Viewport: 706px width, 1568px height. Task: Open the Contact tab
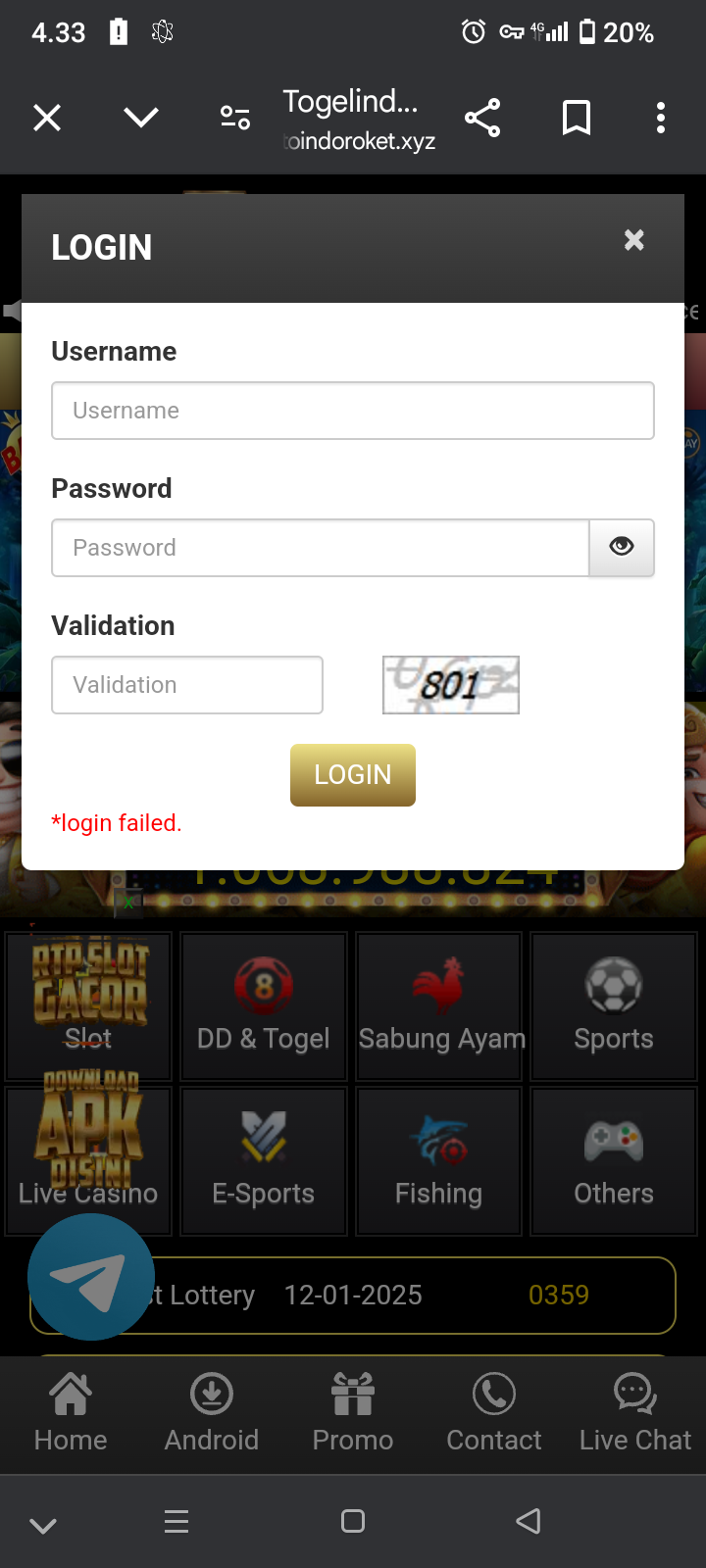(494, 1412)
